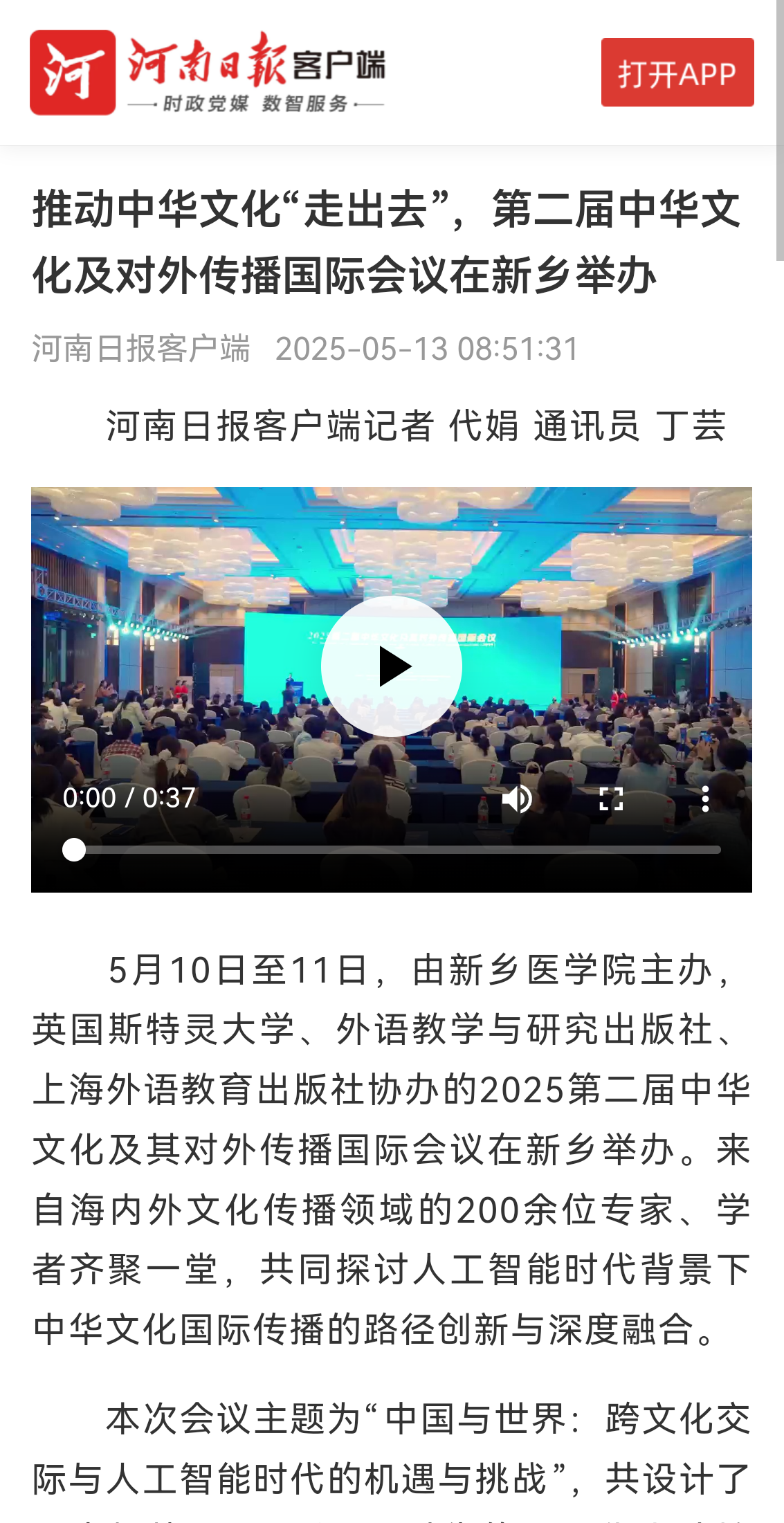Open the video overflow menu
This screenshot has height=1523, width=784.
(704, 799)
